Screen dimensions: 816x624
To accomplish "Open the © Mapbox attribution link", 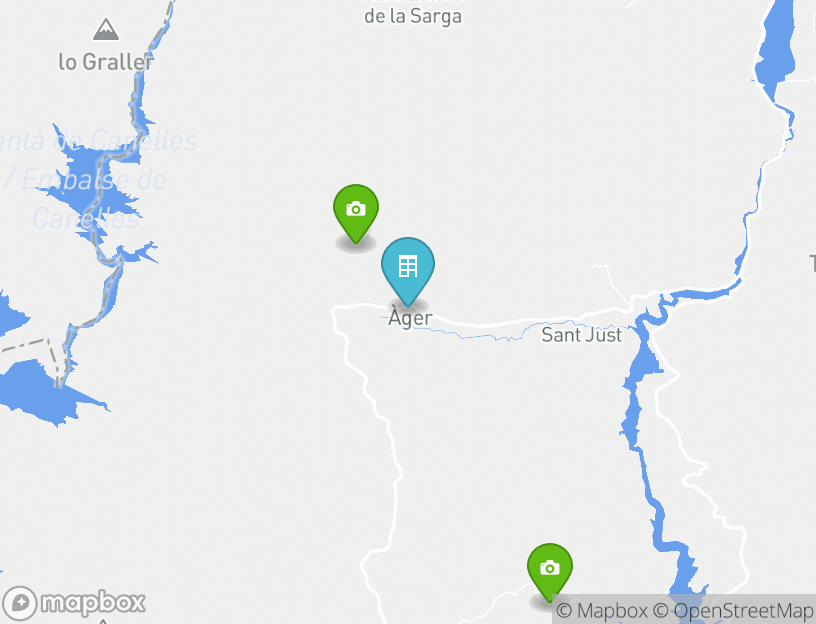I will pyautogui.click(x=602, y=610).
